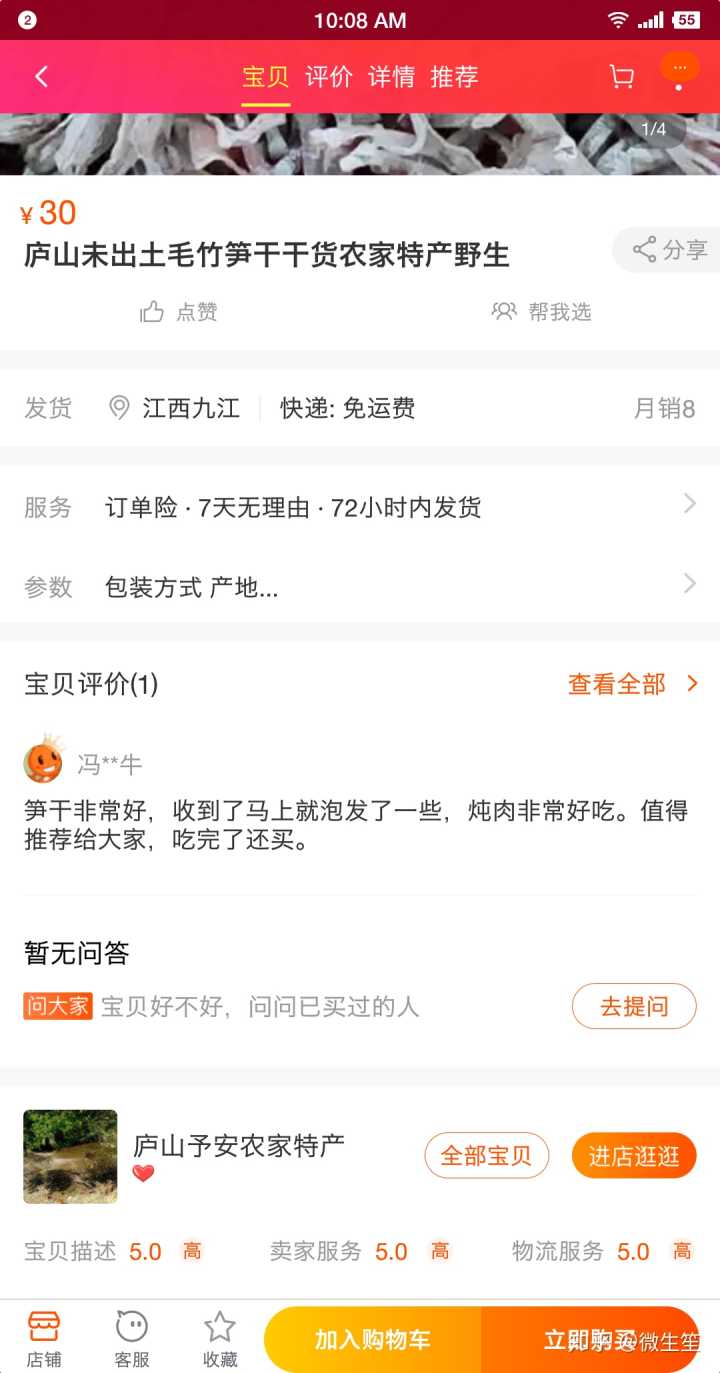This screenshot has height=1373, width=720.
Task: Like the product with 点赞
Action: coord(179,312)
